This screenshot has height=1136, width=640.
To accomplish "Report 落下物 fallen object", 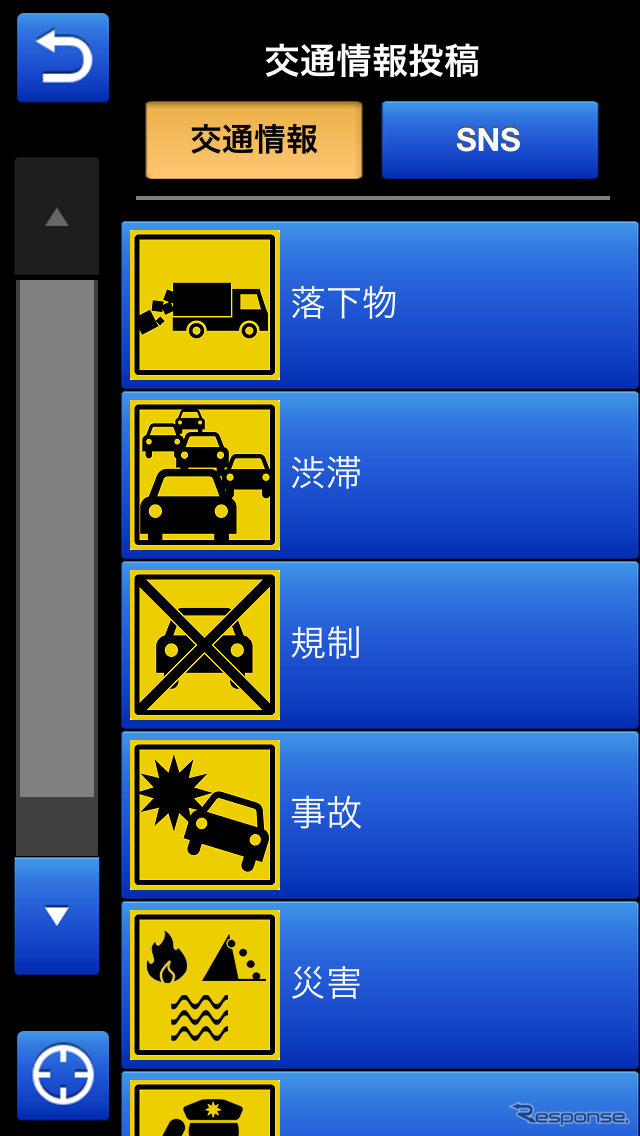I will click(x=380, y=304).
